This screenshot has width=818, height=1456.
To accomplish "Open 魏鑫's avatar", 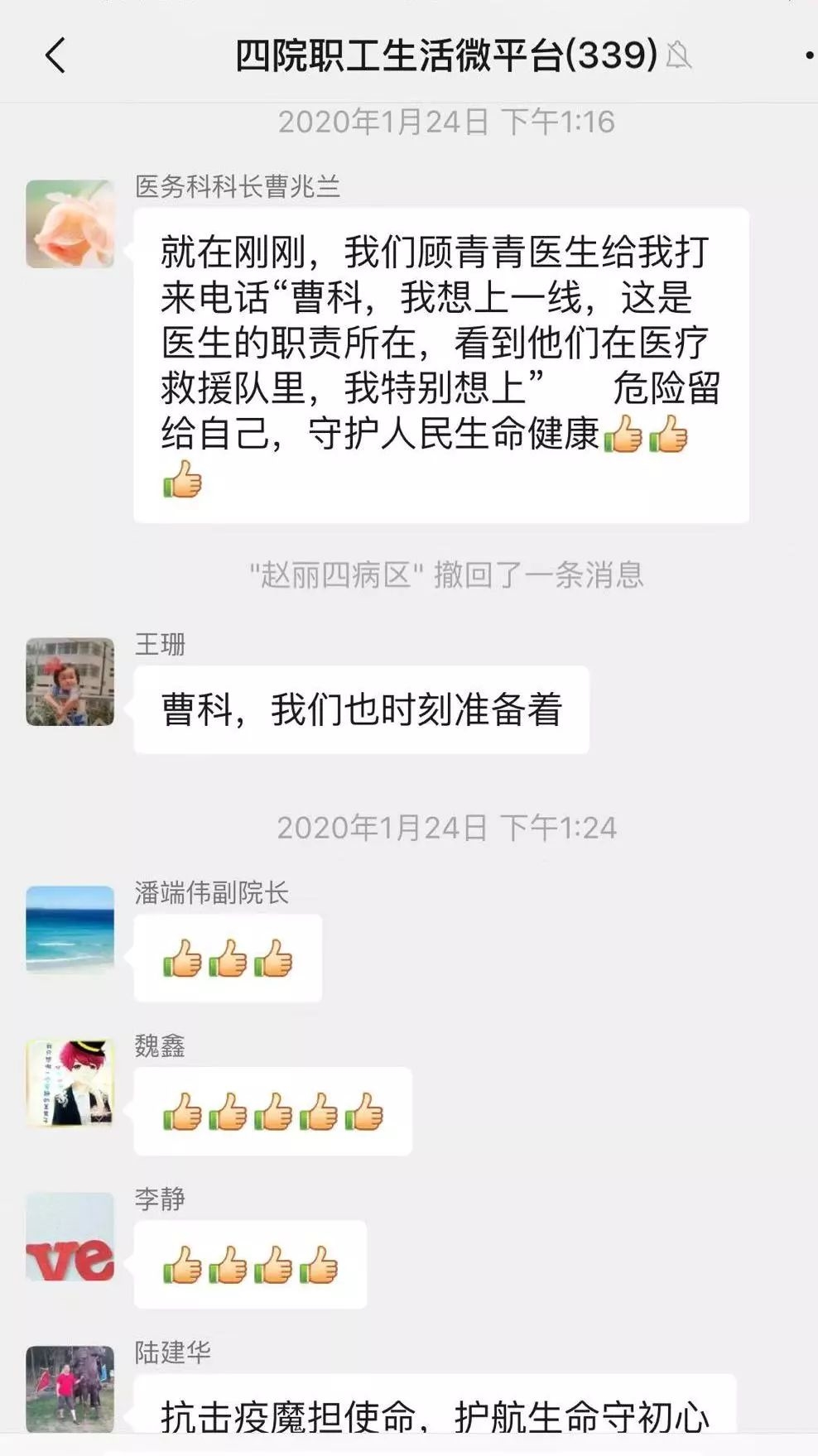I will coord(70,1083).
